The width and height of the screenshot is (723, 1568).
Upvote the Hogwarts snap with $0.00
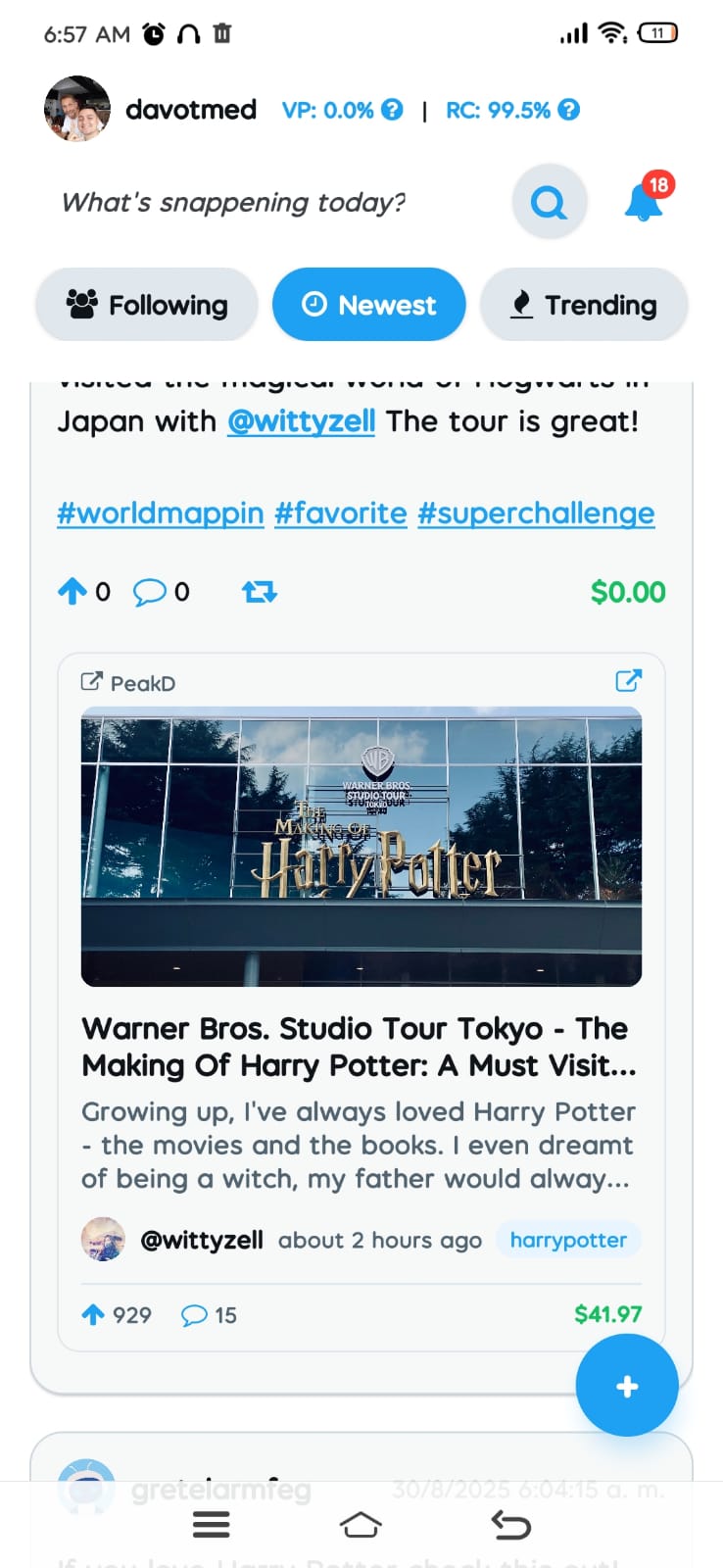pos(72,591)
